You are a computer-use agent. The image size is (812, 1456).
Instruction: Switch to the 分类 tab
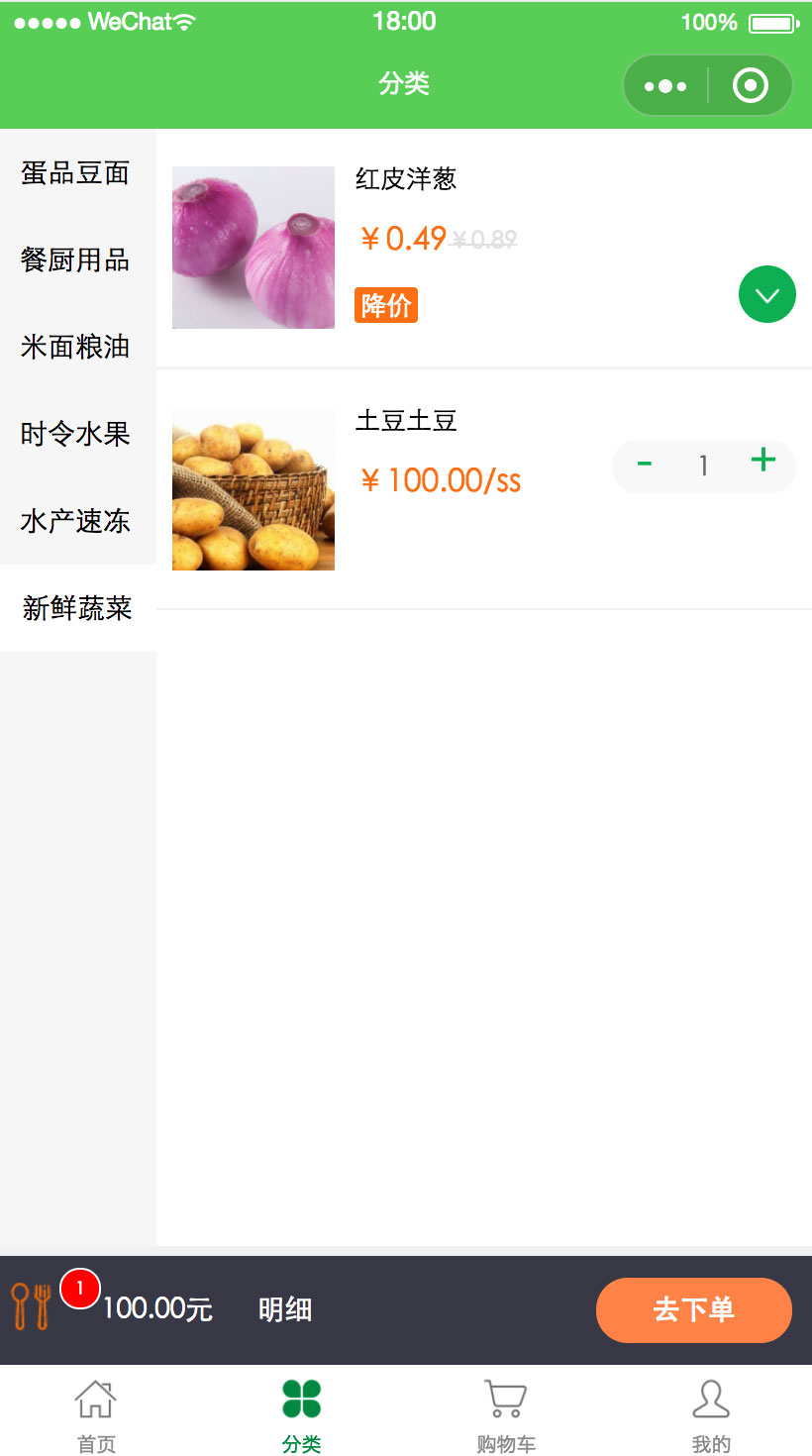click(x=301, y=1416)
